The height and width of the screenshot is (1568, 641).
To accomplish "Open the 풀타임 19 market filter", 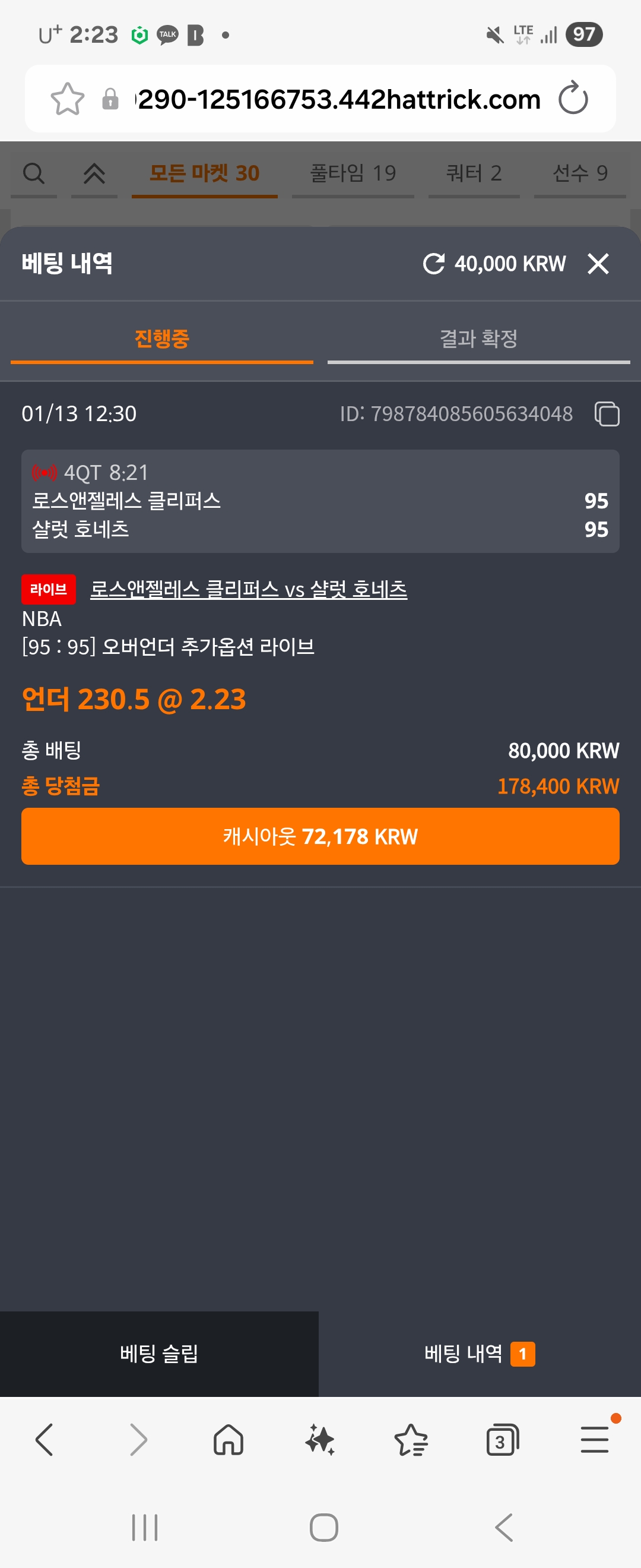I will click(x=353, y=173).
